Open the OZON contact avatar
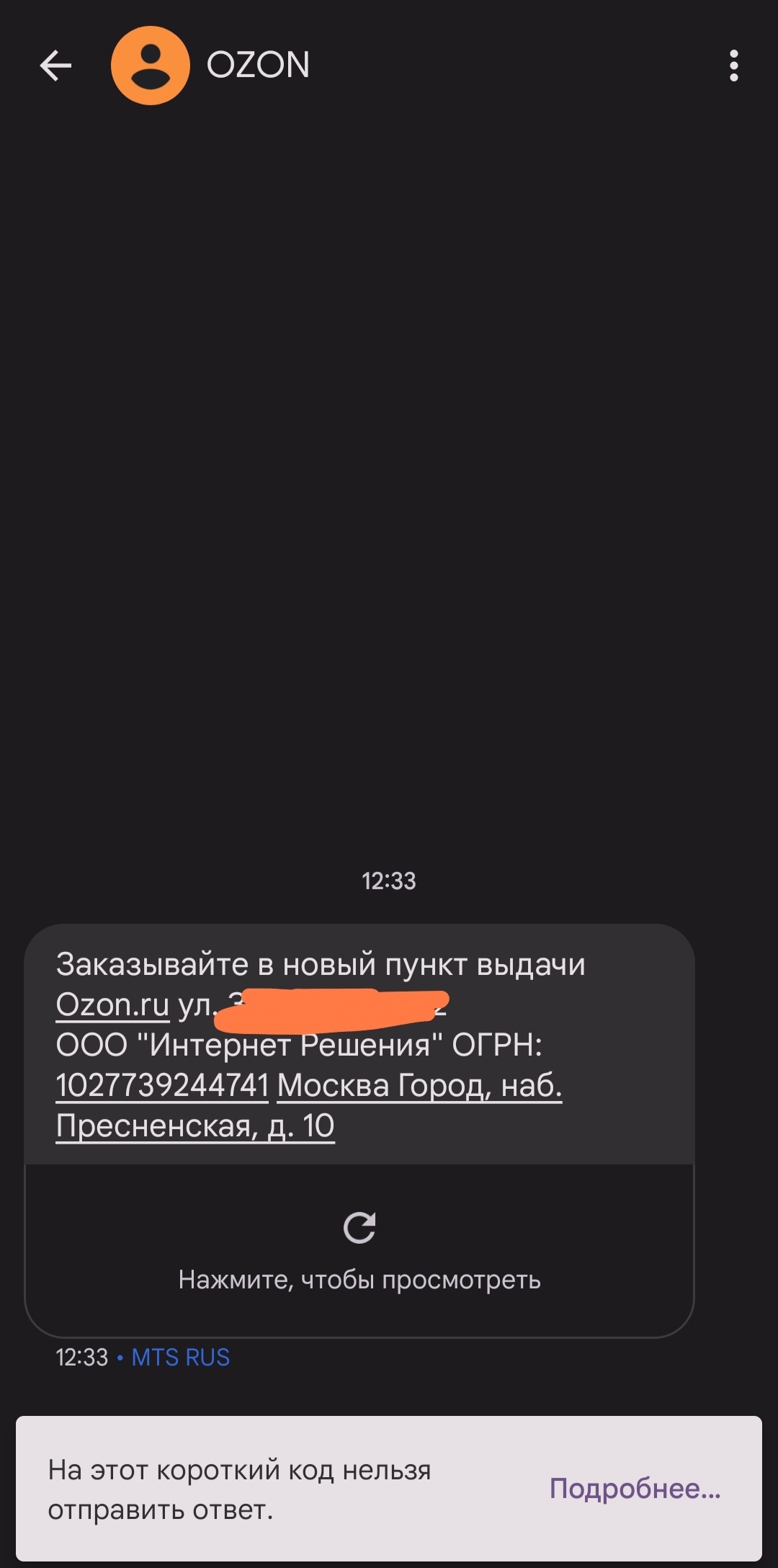This screenshot has height=1568, width=778. pyautogui.click(x=150, y=66)
